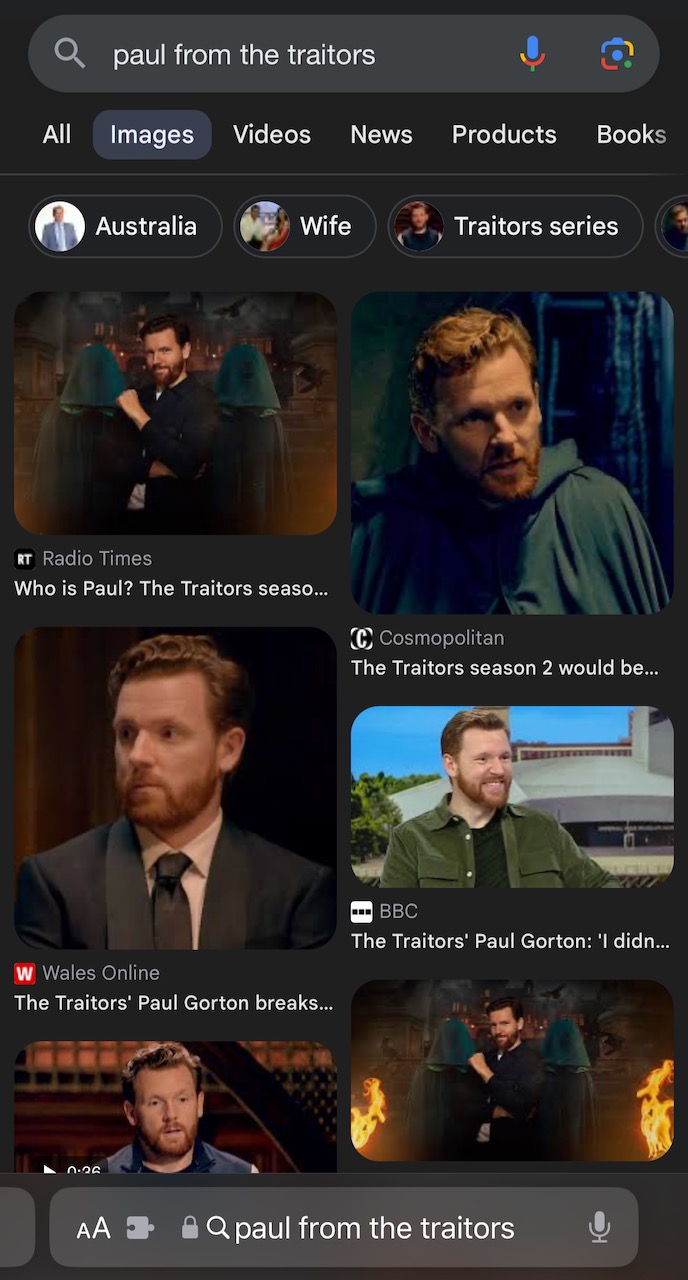
Task: Use dictation microphone in address bar
Action: 599,1228
